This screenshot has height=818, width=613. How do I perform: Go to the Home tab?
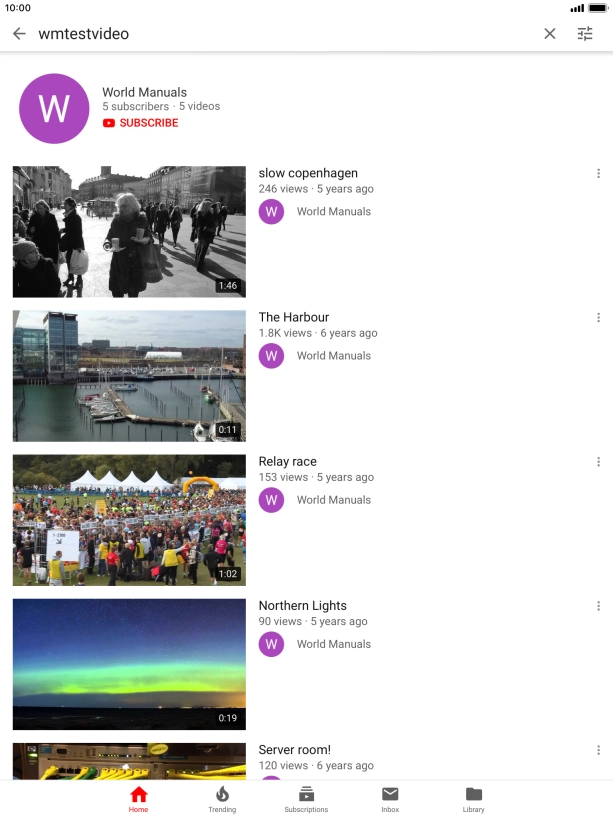(139, 799)
